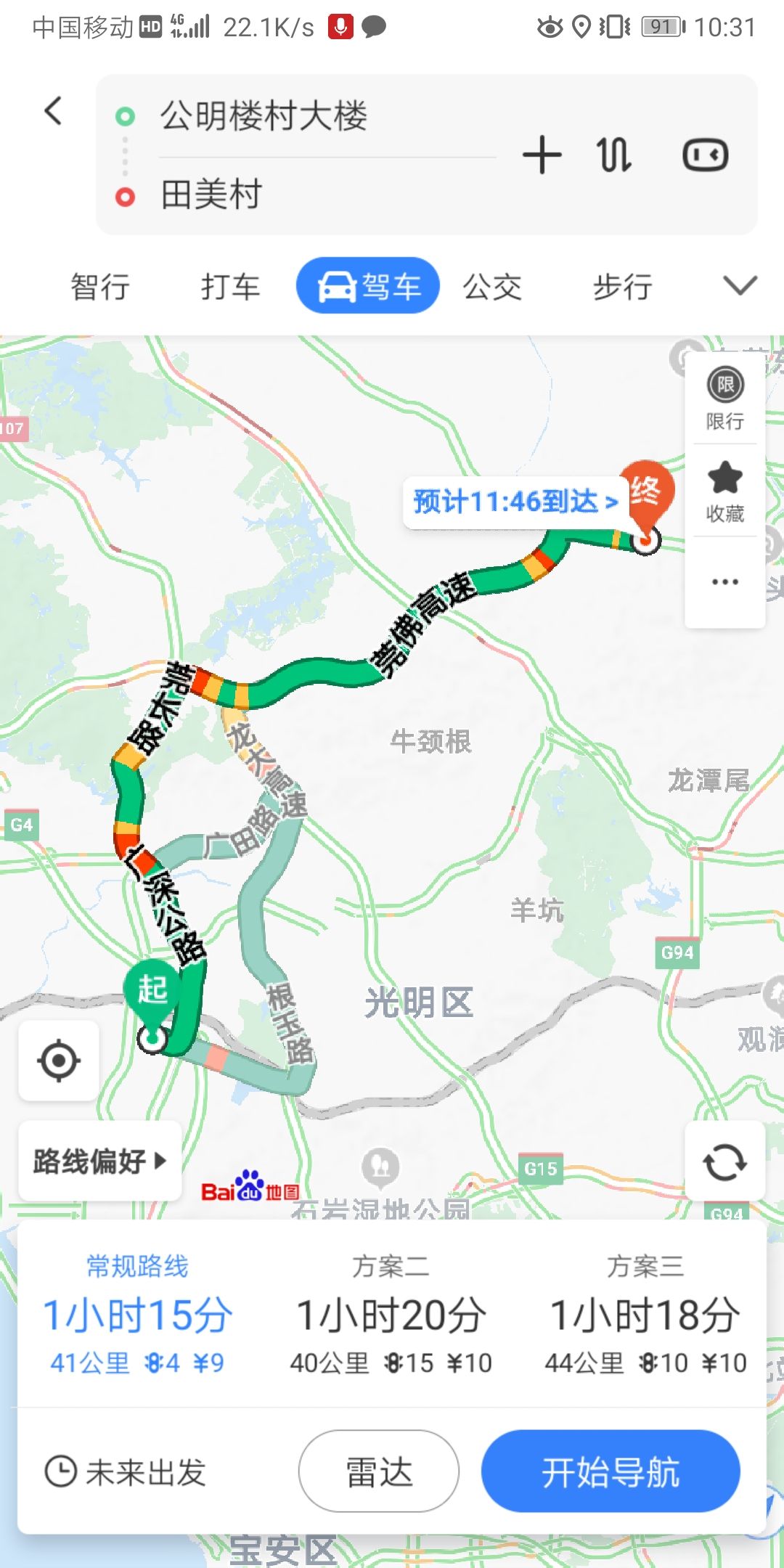The height and width of the screenshot is (1568, 784).
Task: Open 路线偏好 route preferences
Action: (99, 1161)
